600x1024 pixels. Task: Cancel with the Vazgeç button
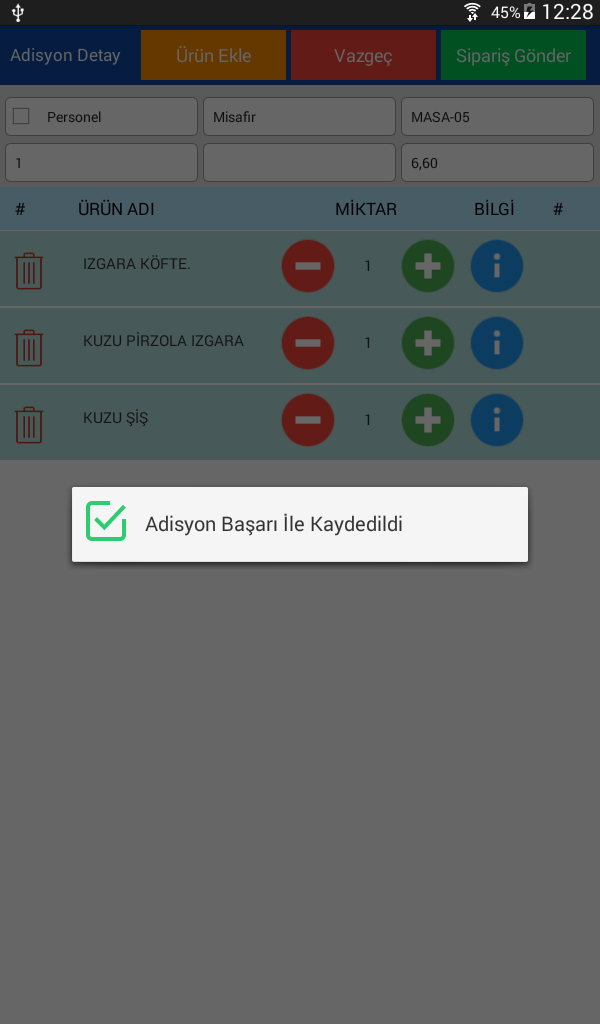click(x=363, y=56)
